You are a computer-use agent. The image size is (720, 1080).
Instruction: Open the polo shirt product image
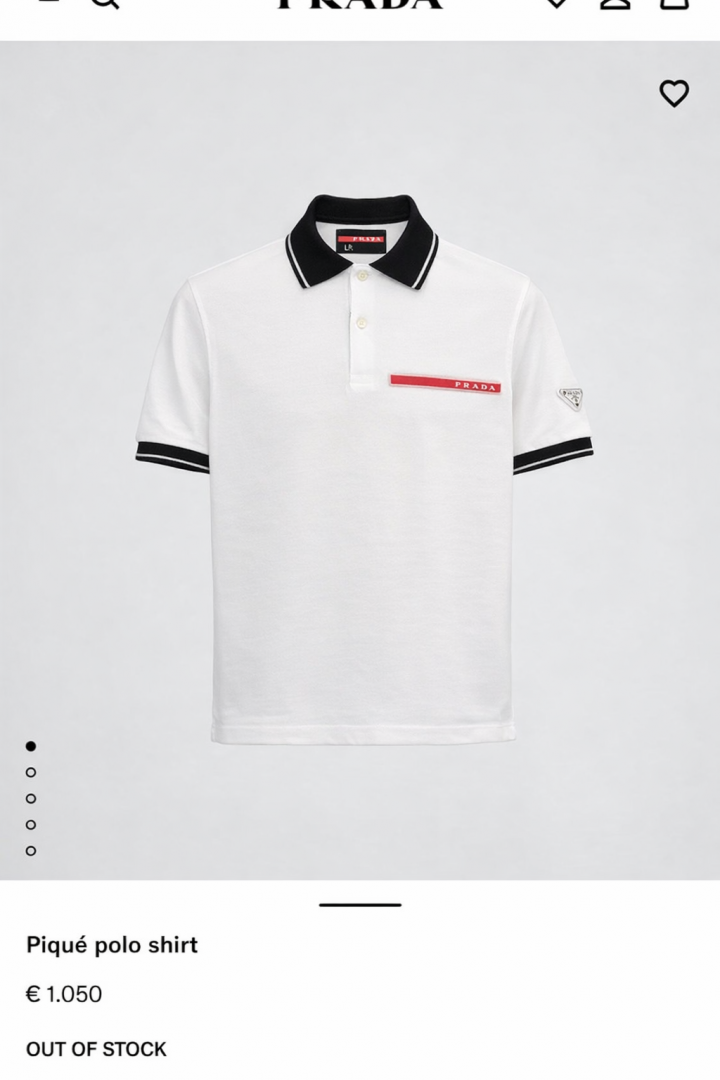click(x=364, y=470)
